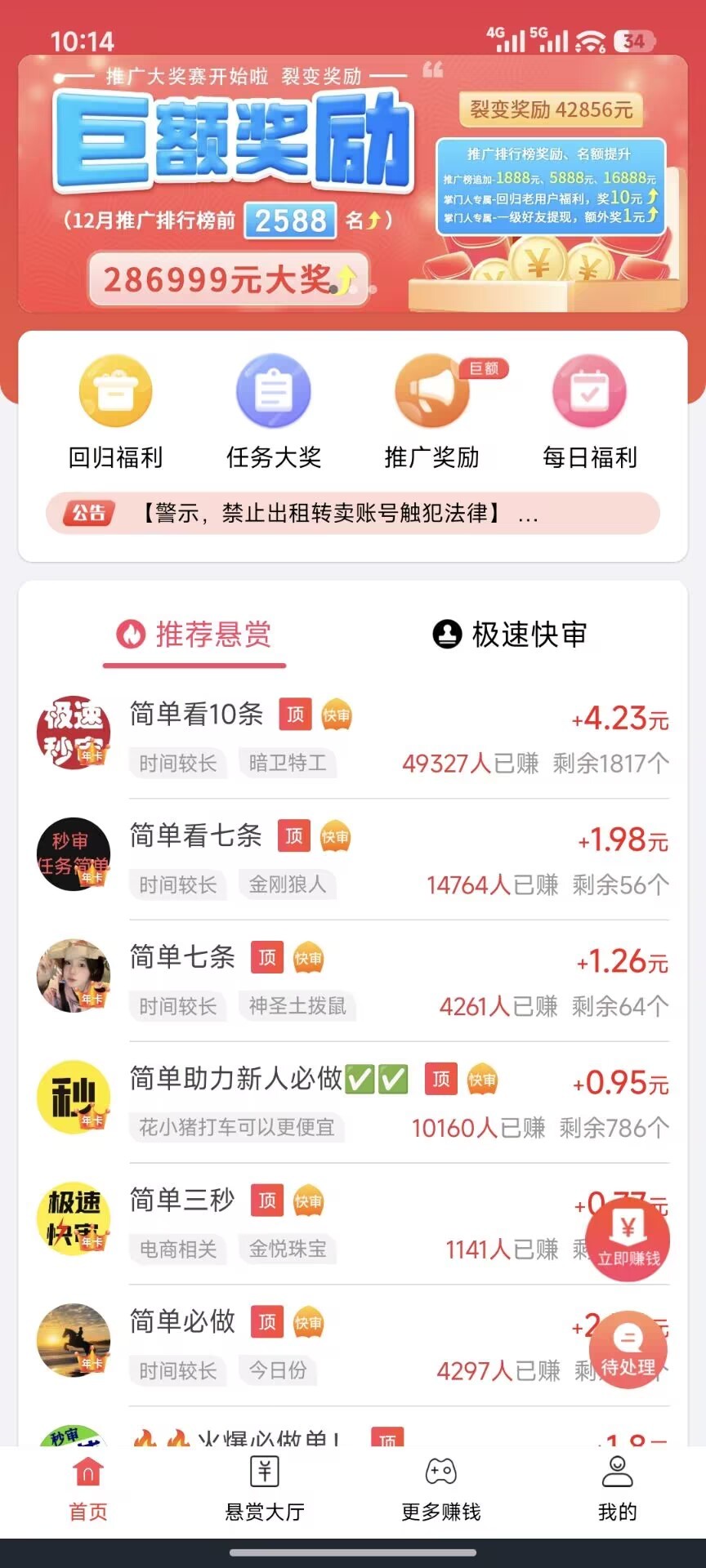Image resolution: width=706 pixels, height=1568 pixels.
Task: Tap the 暗卫特工 tag on first task
Action: [x=288, y=764]
